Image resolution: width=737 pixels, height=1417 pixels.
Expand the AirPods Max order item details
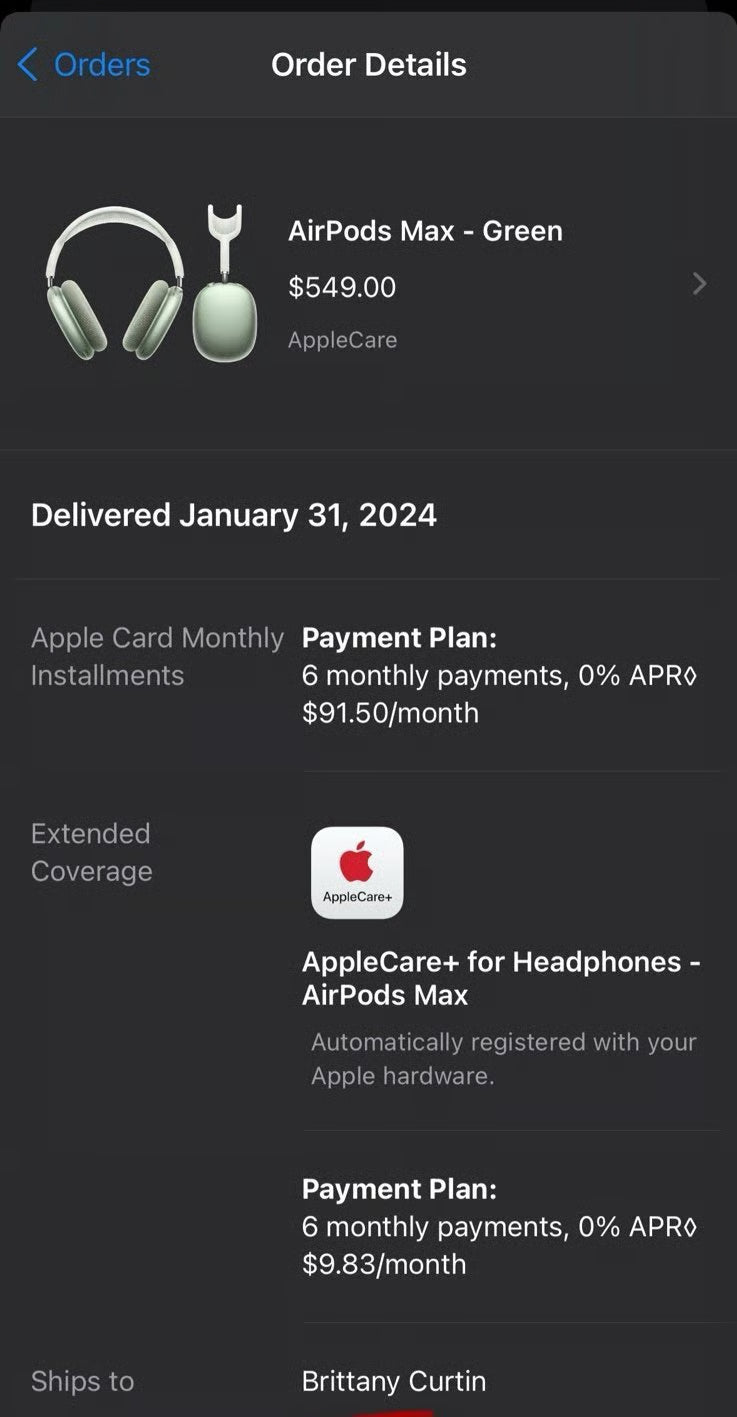click(x=425, y=231)
